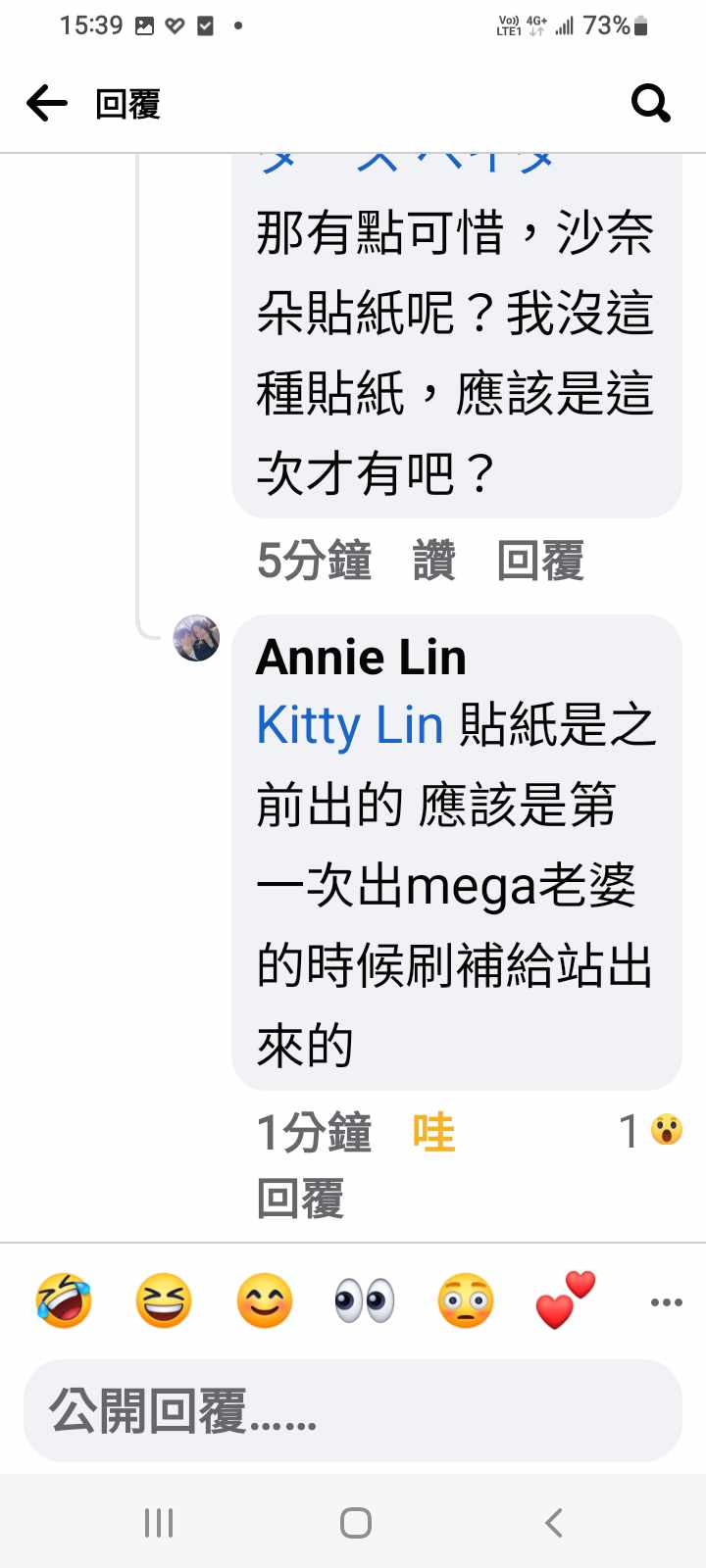This screenshot has height=1568, width=706.
Task: Insert the smiling blush emoji
Action: [265, 1301]
